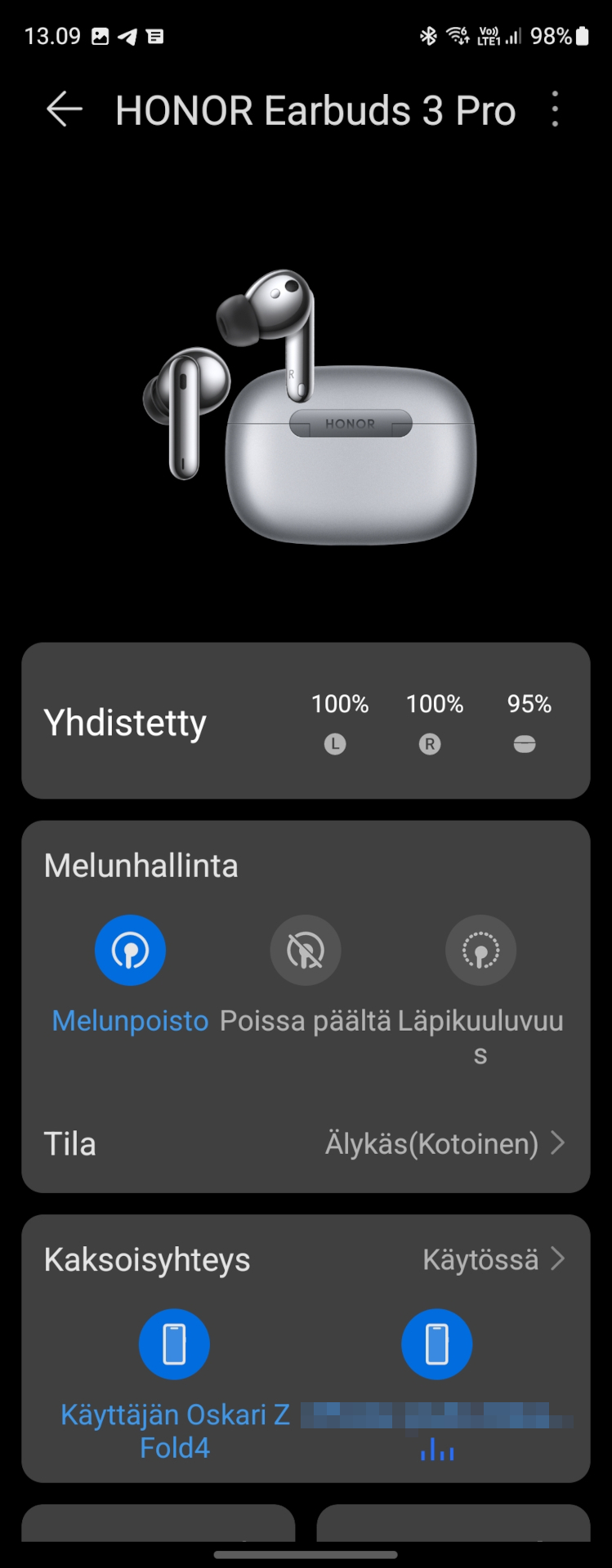Tap the Käyttäjän Oskari Z Fold4 device

[x=174, y=1345]
